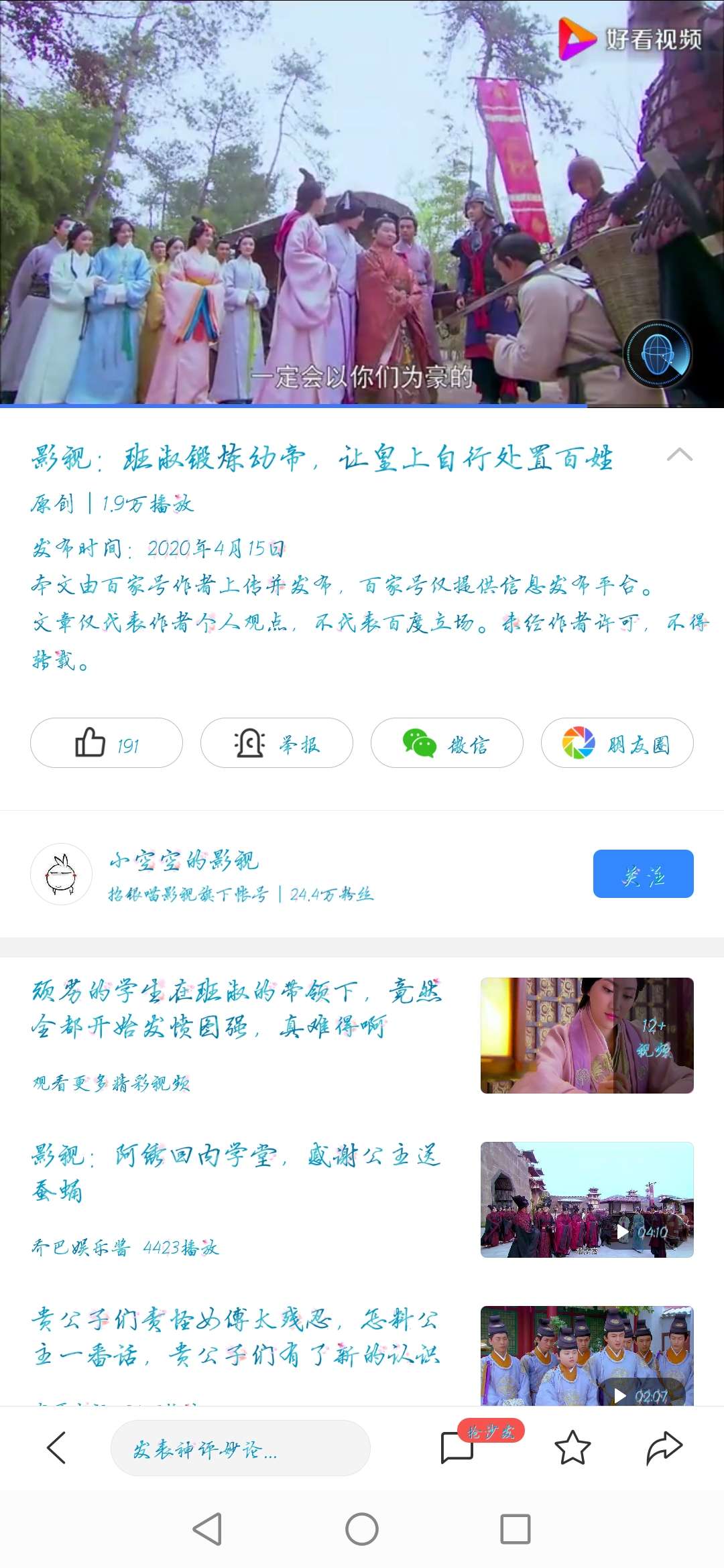724x1568 pixels.
Task: Like the video with the thumbs-up
Action: point(107,743)
